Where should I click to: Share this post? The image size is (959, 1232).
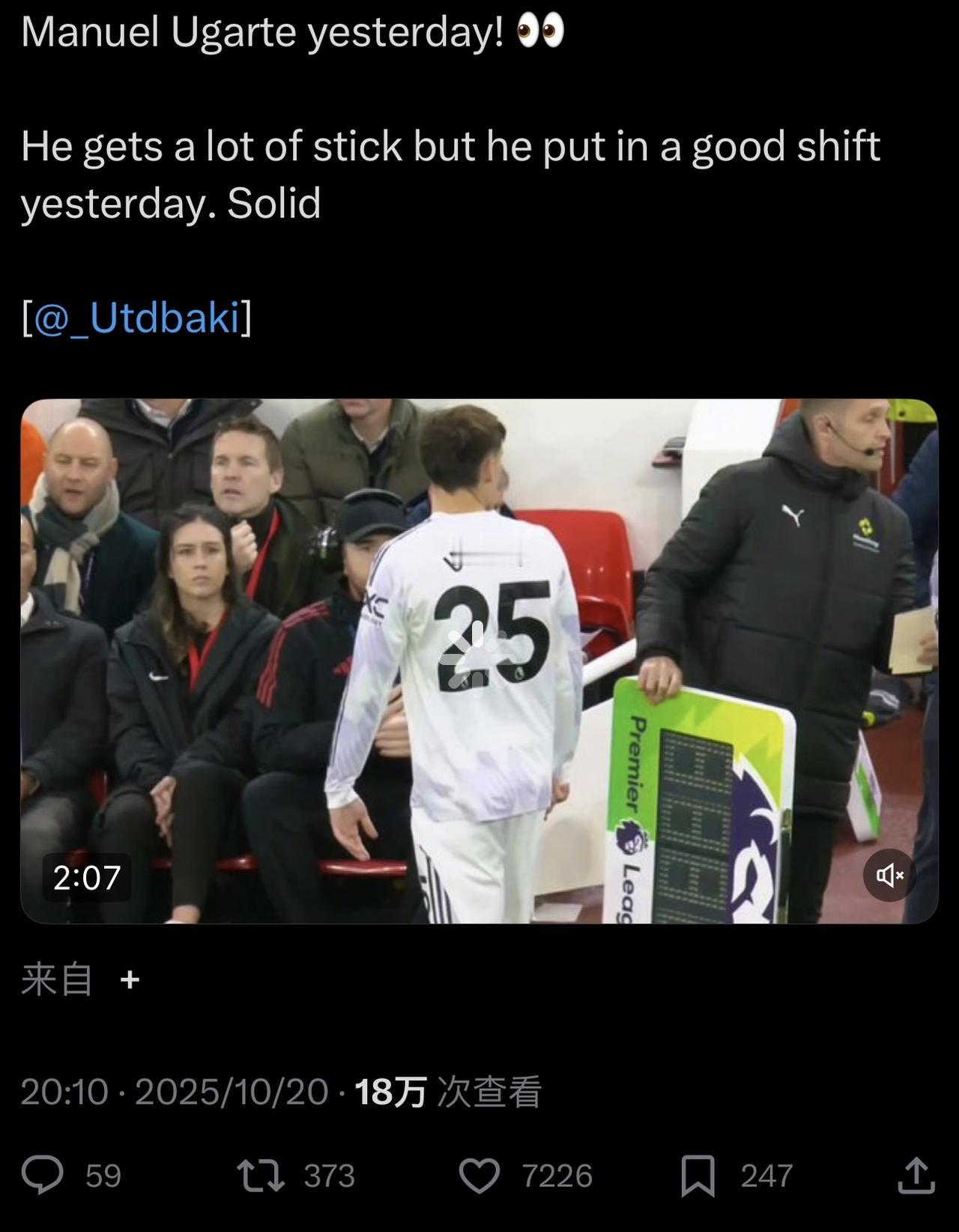916,1174
